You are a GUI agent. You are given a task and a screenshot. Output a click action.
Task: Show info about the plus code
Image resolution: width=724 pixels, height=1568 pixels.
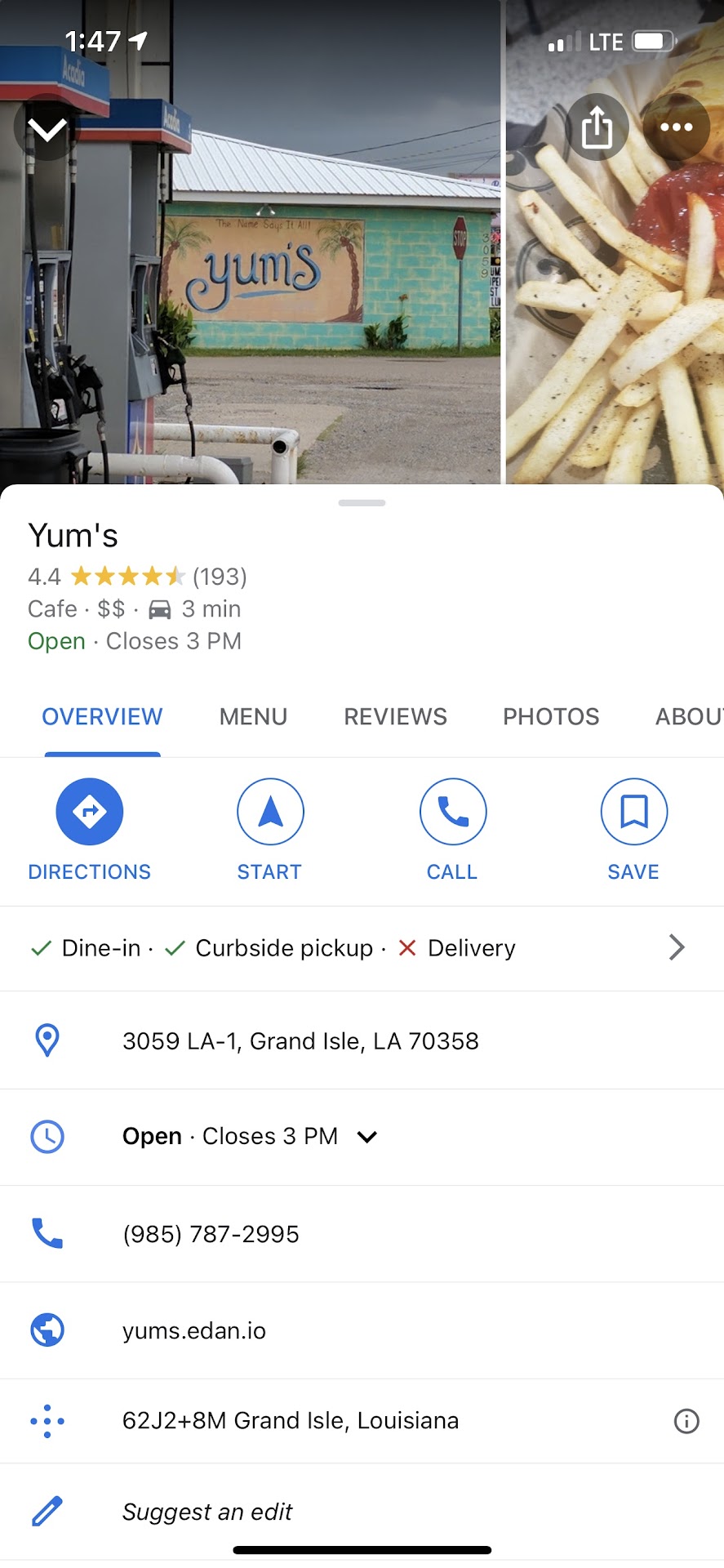click(x=686, y=1422)
